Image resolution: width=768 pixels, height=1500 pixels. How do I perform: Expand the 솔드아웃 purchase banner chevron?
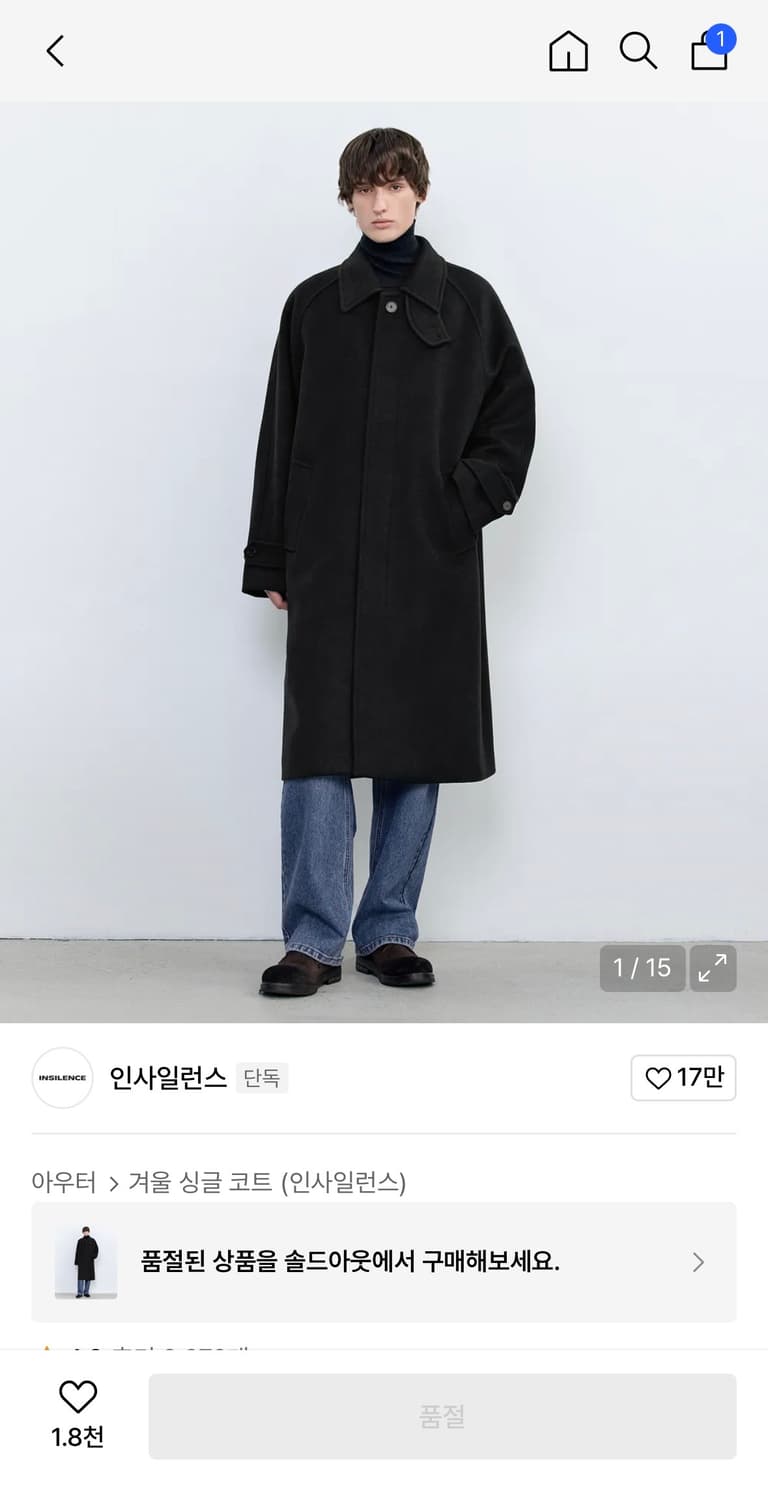coord(698,1262)
